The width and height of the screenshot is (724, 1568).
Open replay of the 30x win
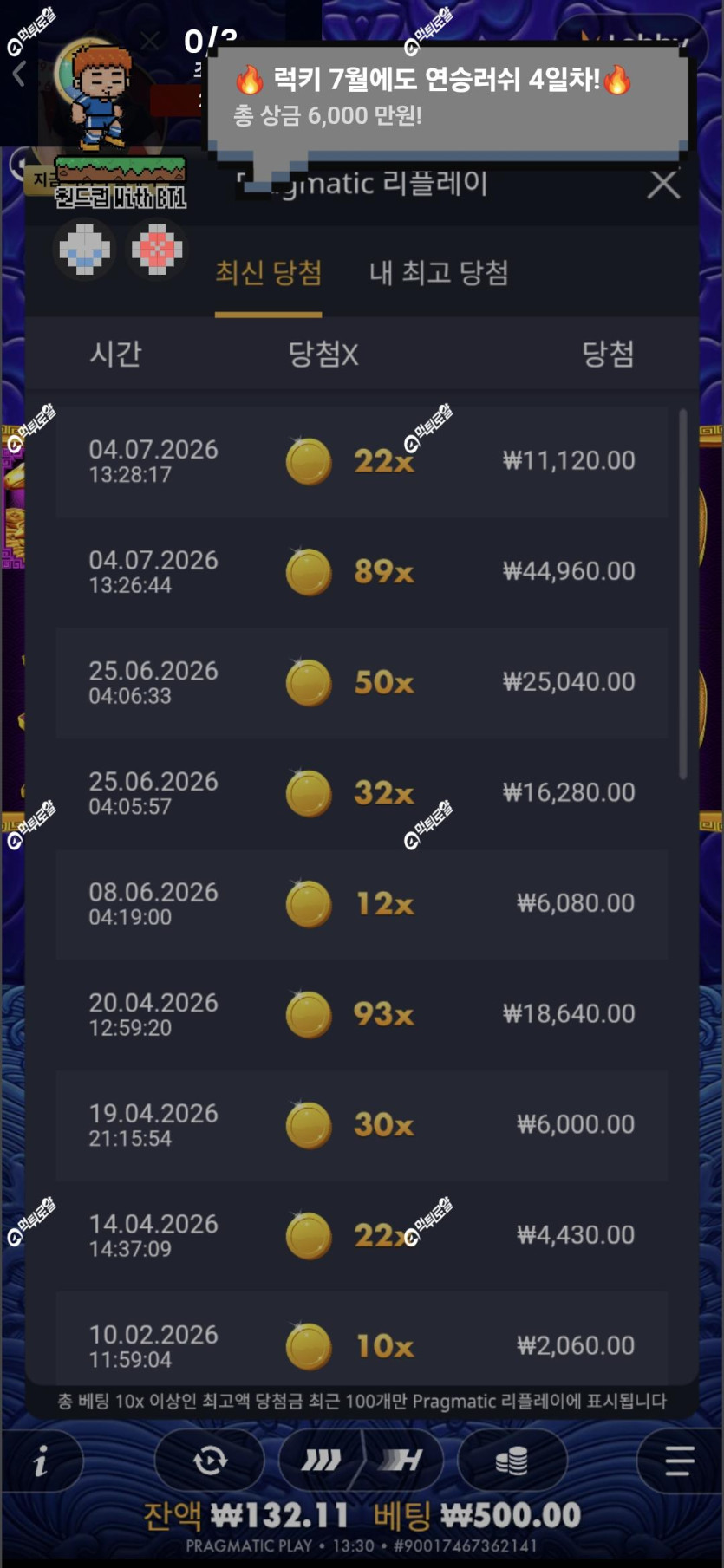click(362, 1125)
